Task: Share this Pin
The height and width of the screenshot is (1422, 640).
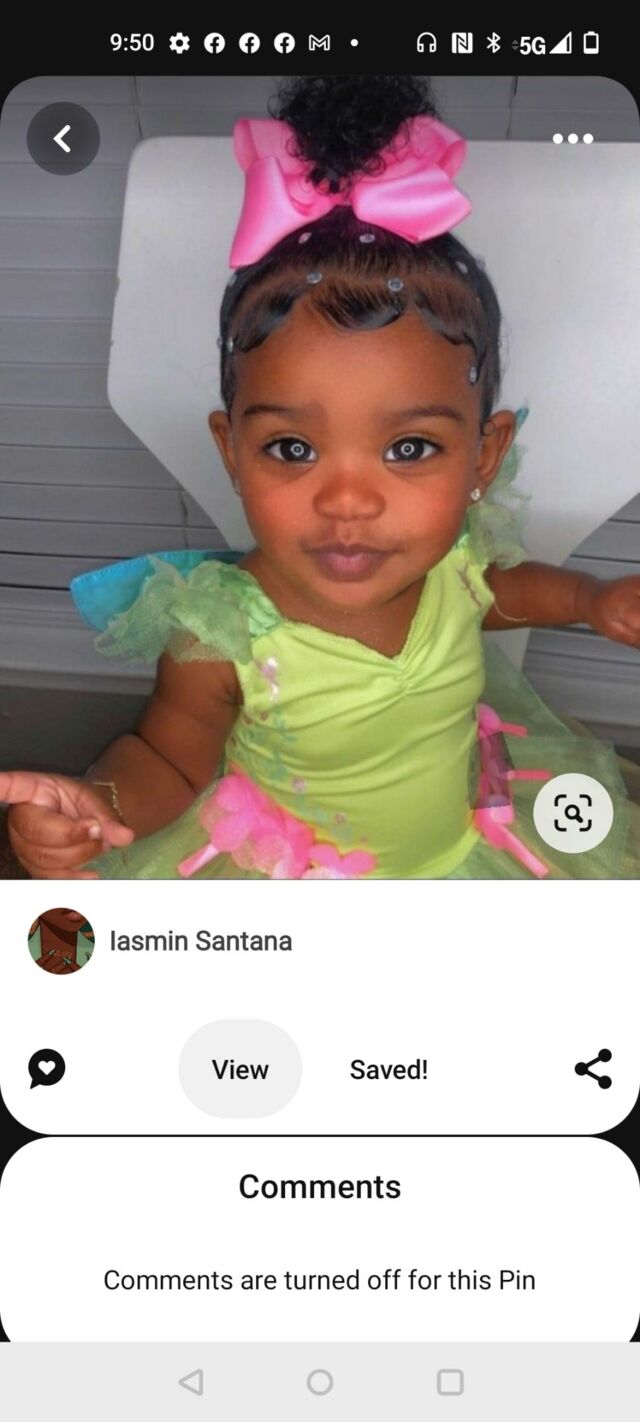Action: 593,1069
